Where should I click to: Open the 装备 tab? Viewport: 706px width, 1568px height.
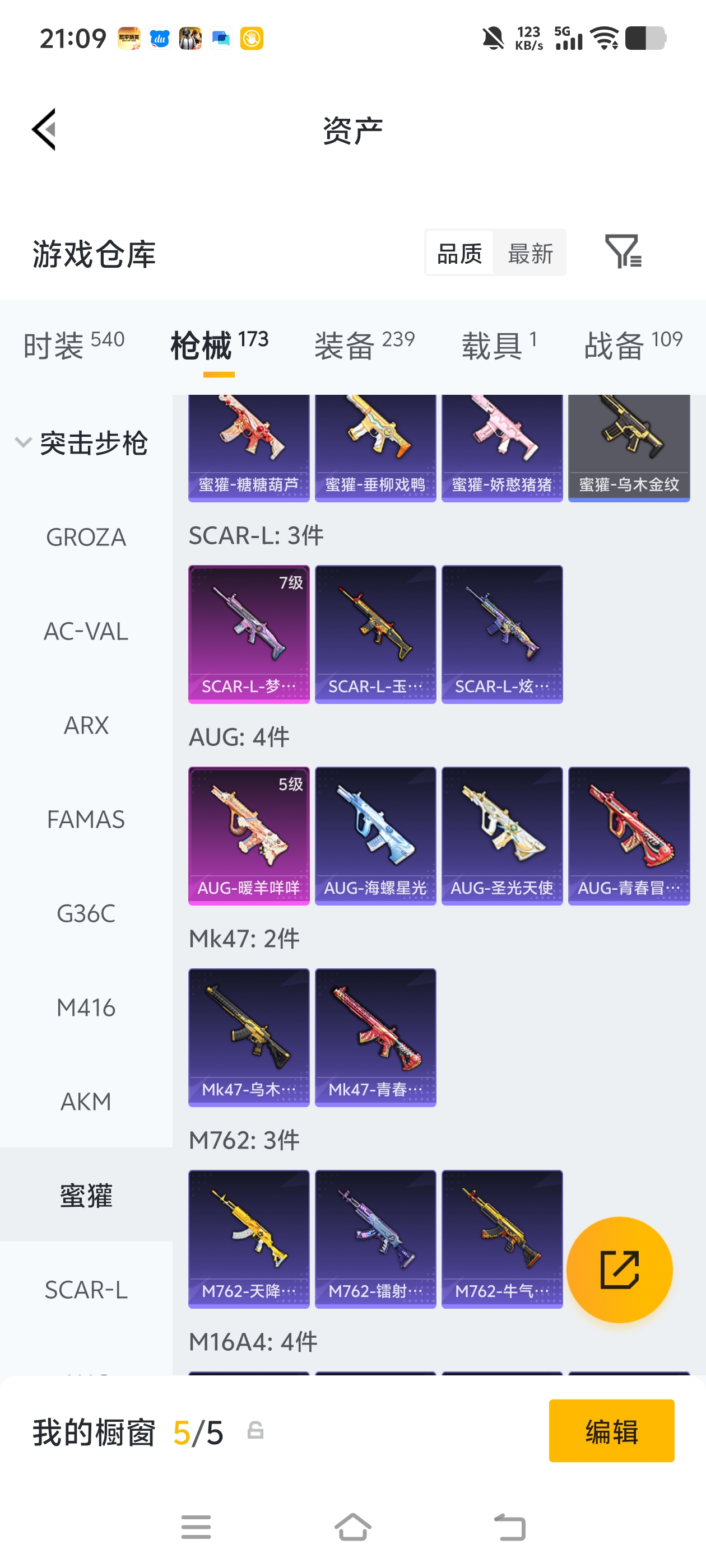pos(364,345)
